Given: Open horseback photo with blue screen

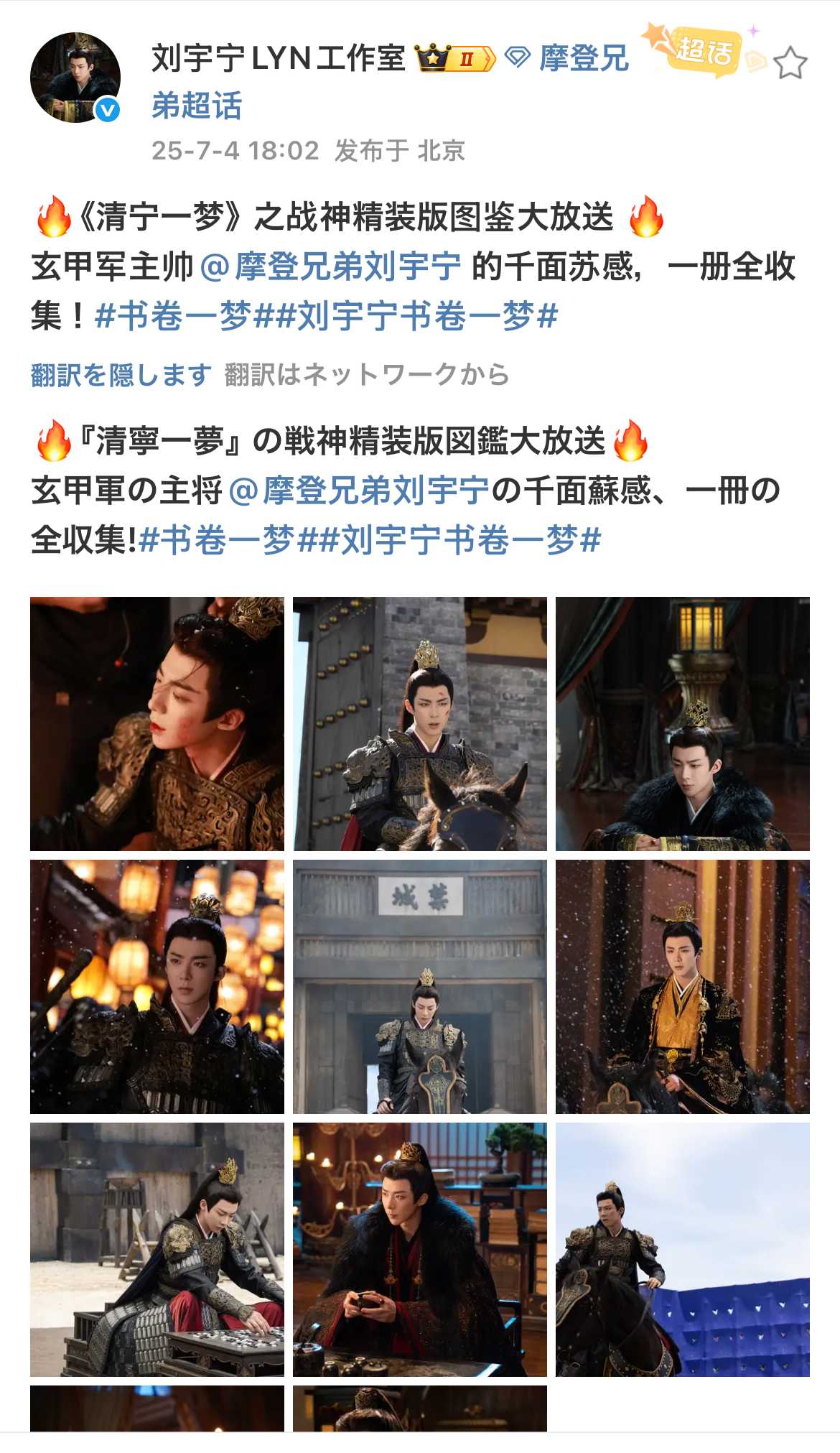Looking at the screenshot, I should [682, 1249].
